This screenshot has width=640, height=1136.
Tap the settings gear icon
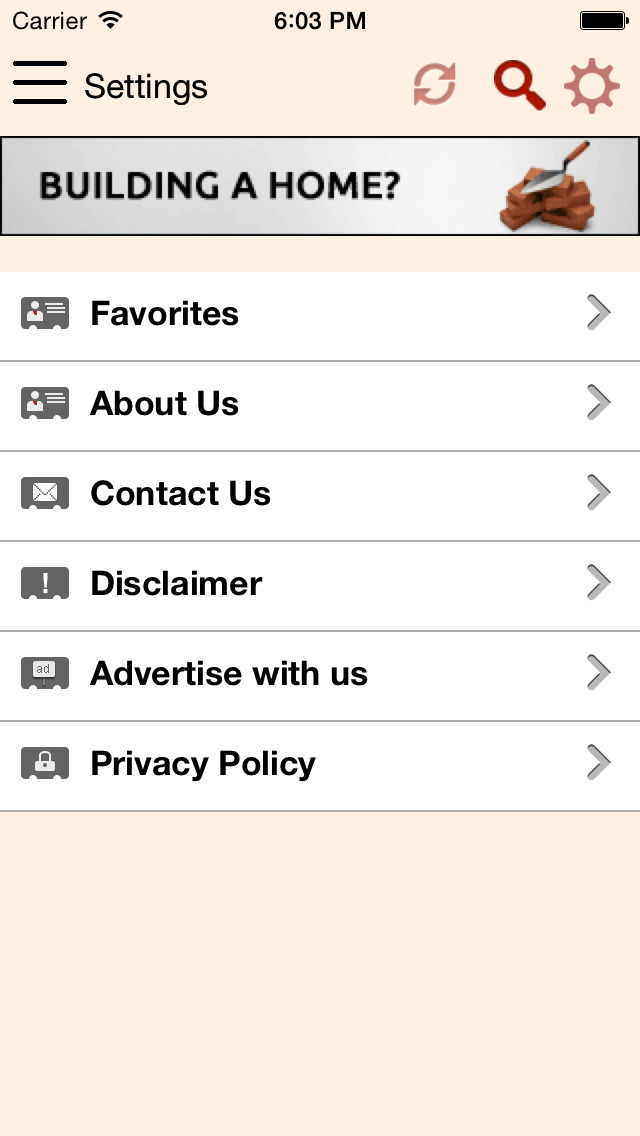(x=592, y=85)
